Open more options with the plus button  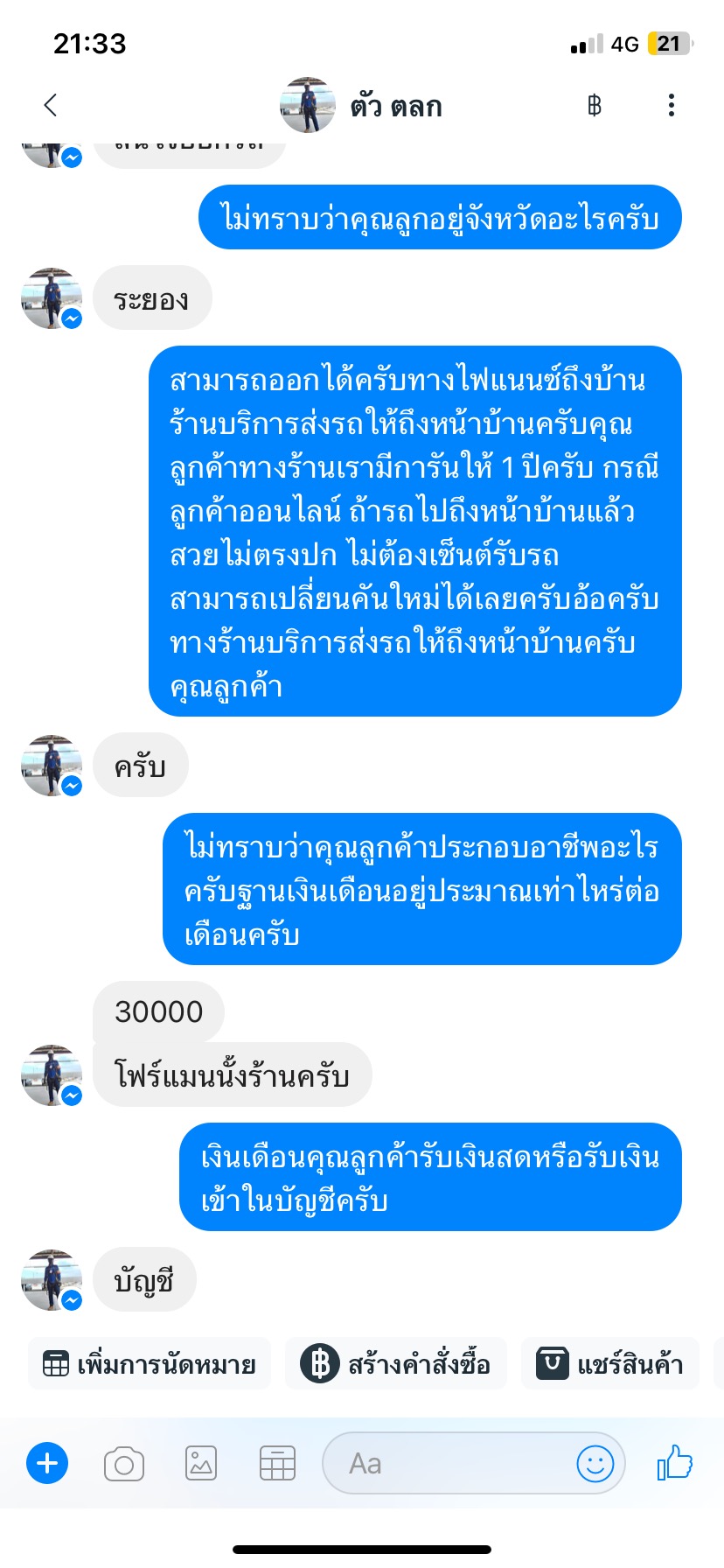tap(47, 1463)
